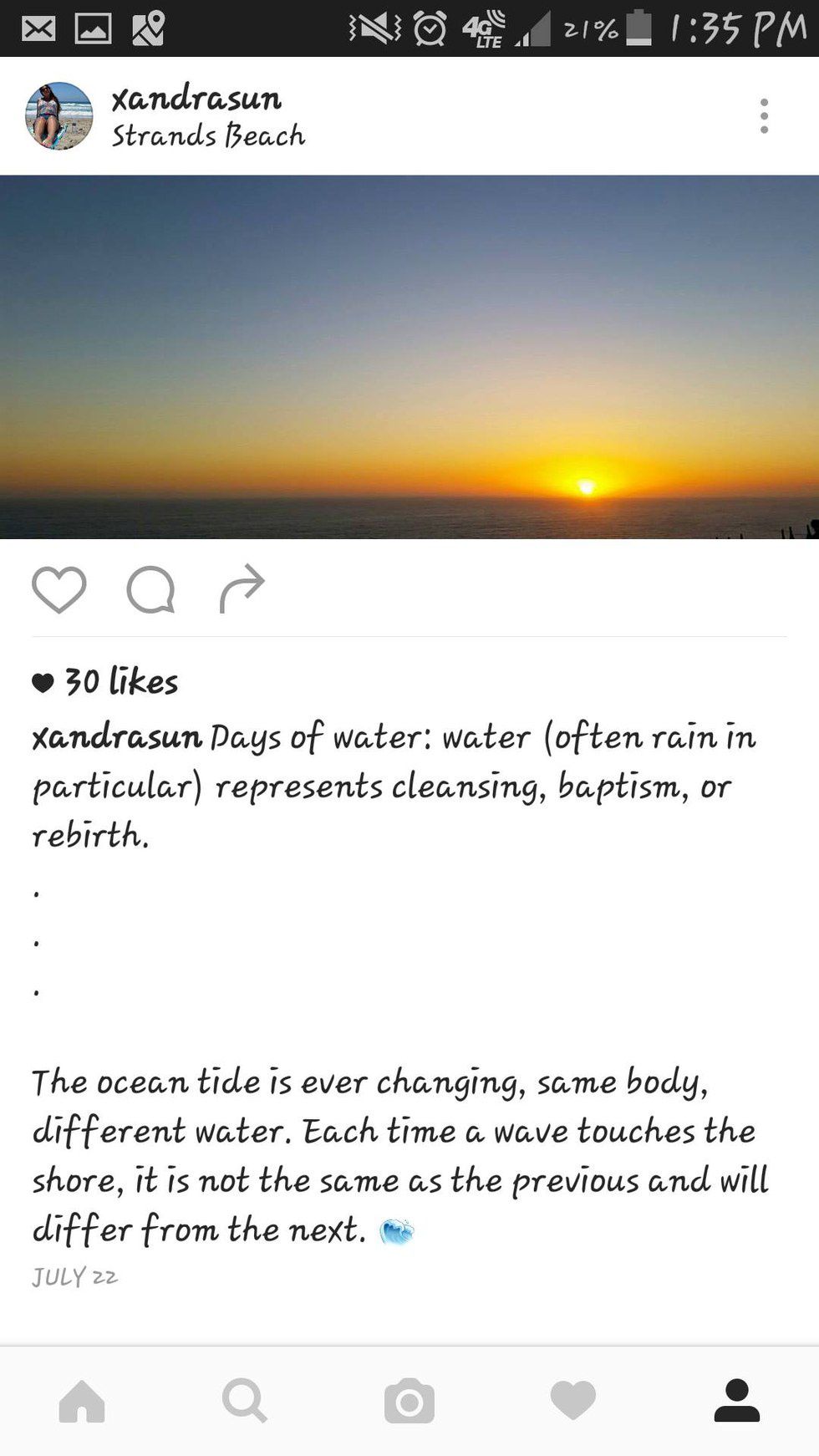
Task: Open comments on this post
Action: pyautogui.click(x=150, y=589)
